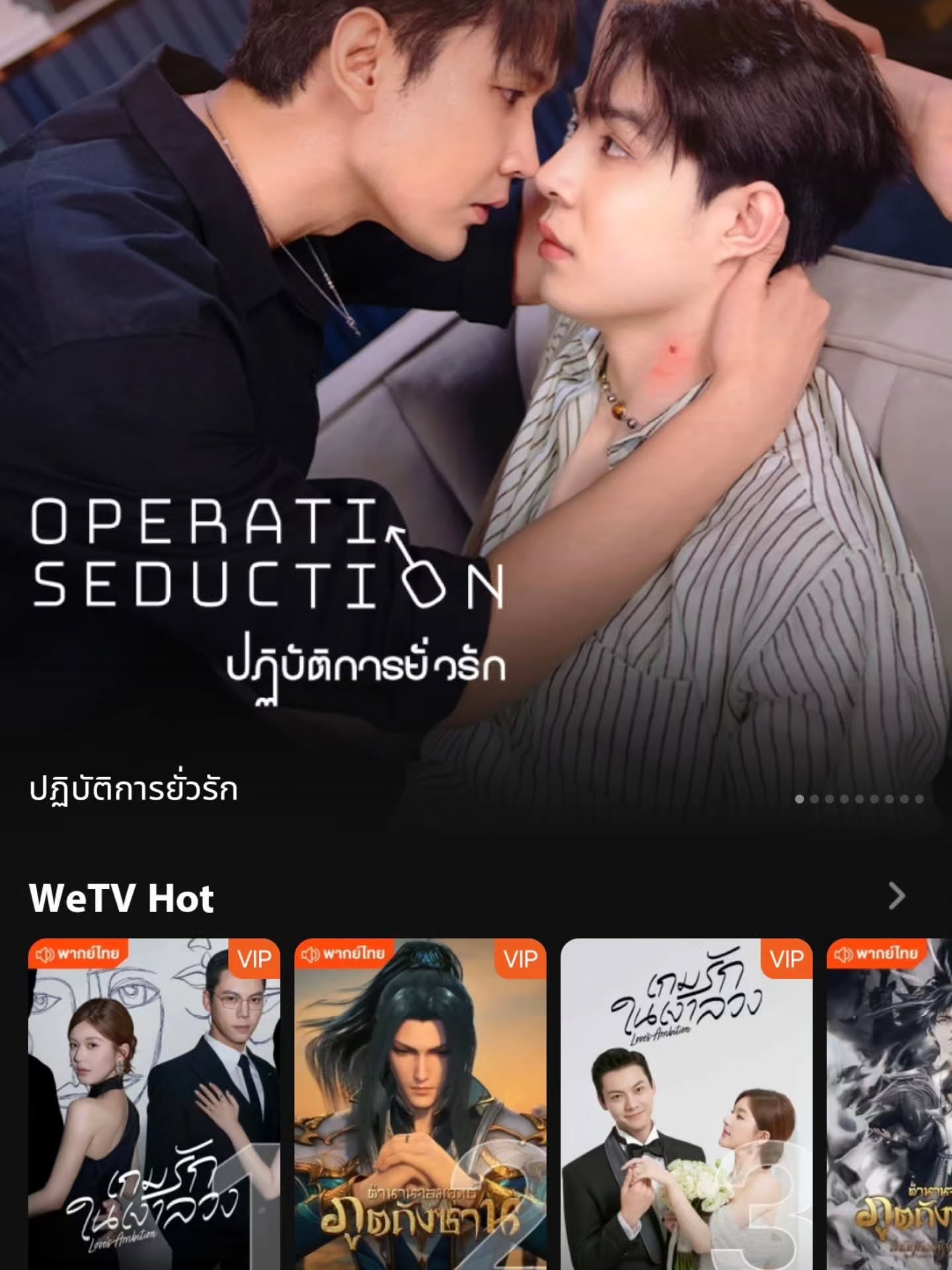Open the third-ranked wedding poster card
The width and height of the screenshot is (952, 1270).
(x=687, y=1105)
